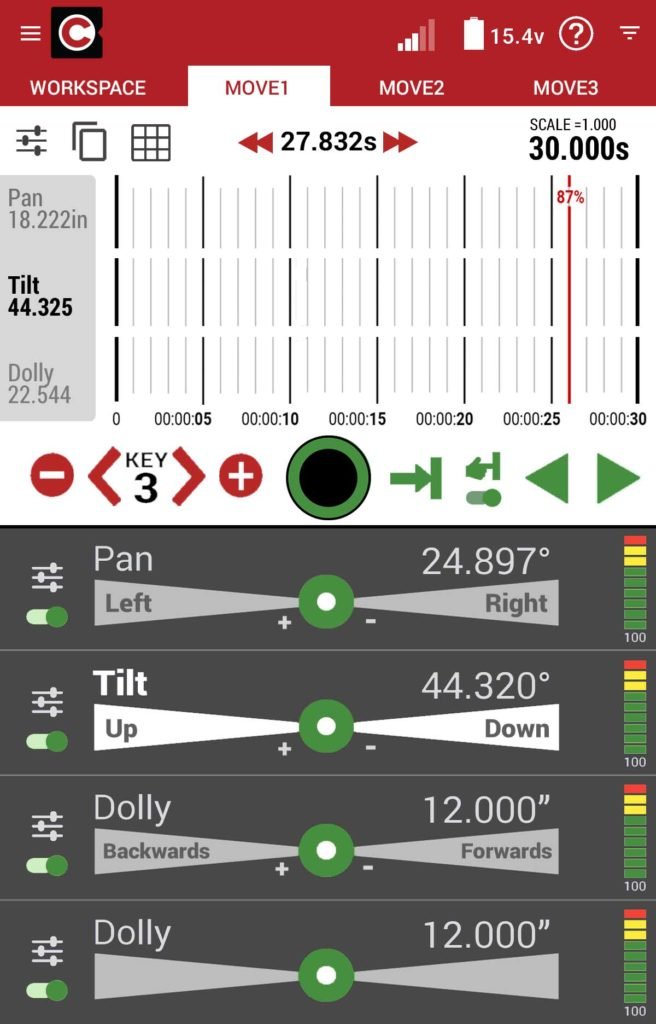Toggle the Pan axis switch

coord(47,616)
